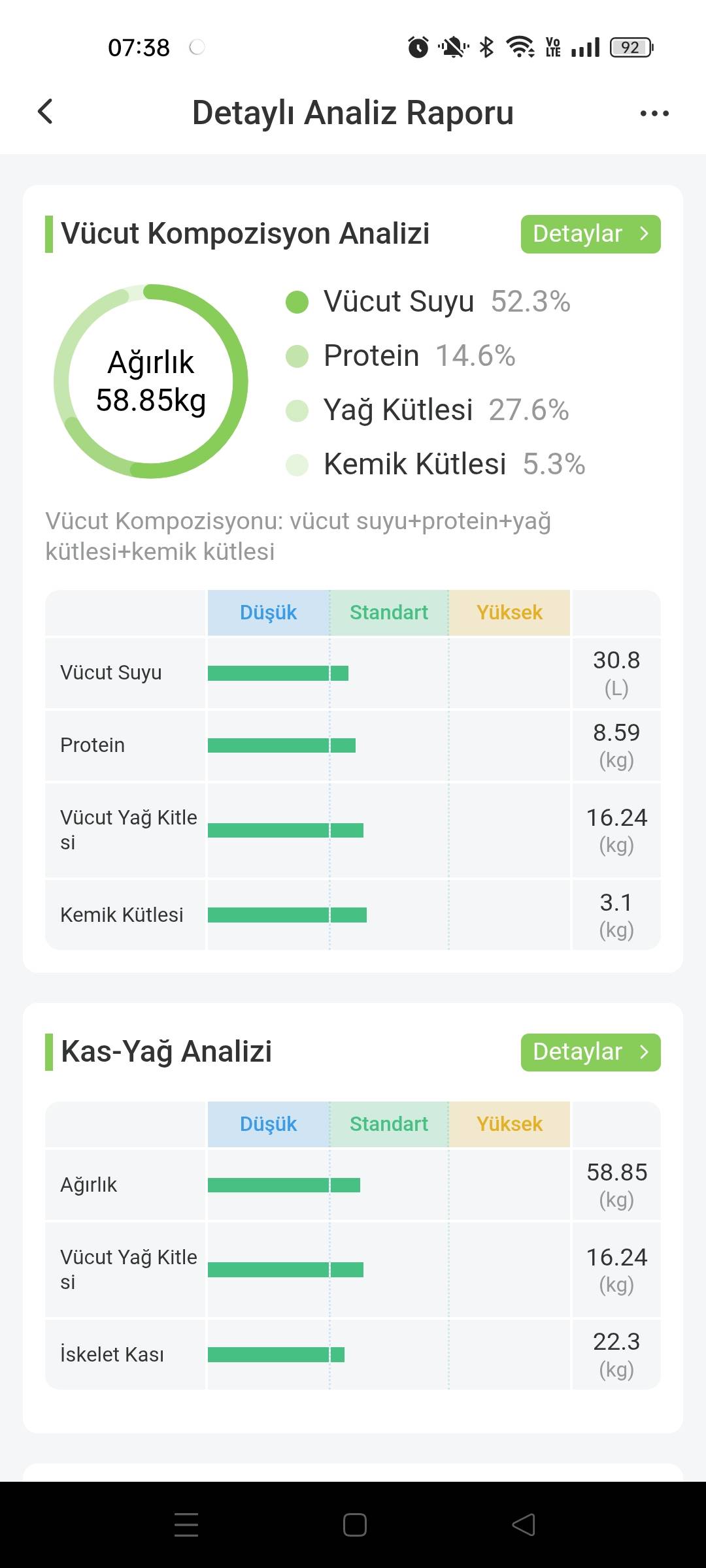Open Detaylar for Vücut Kompozisyon Analizi
Screen dimensions: 706x1568
pos(590,234)
